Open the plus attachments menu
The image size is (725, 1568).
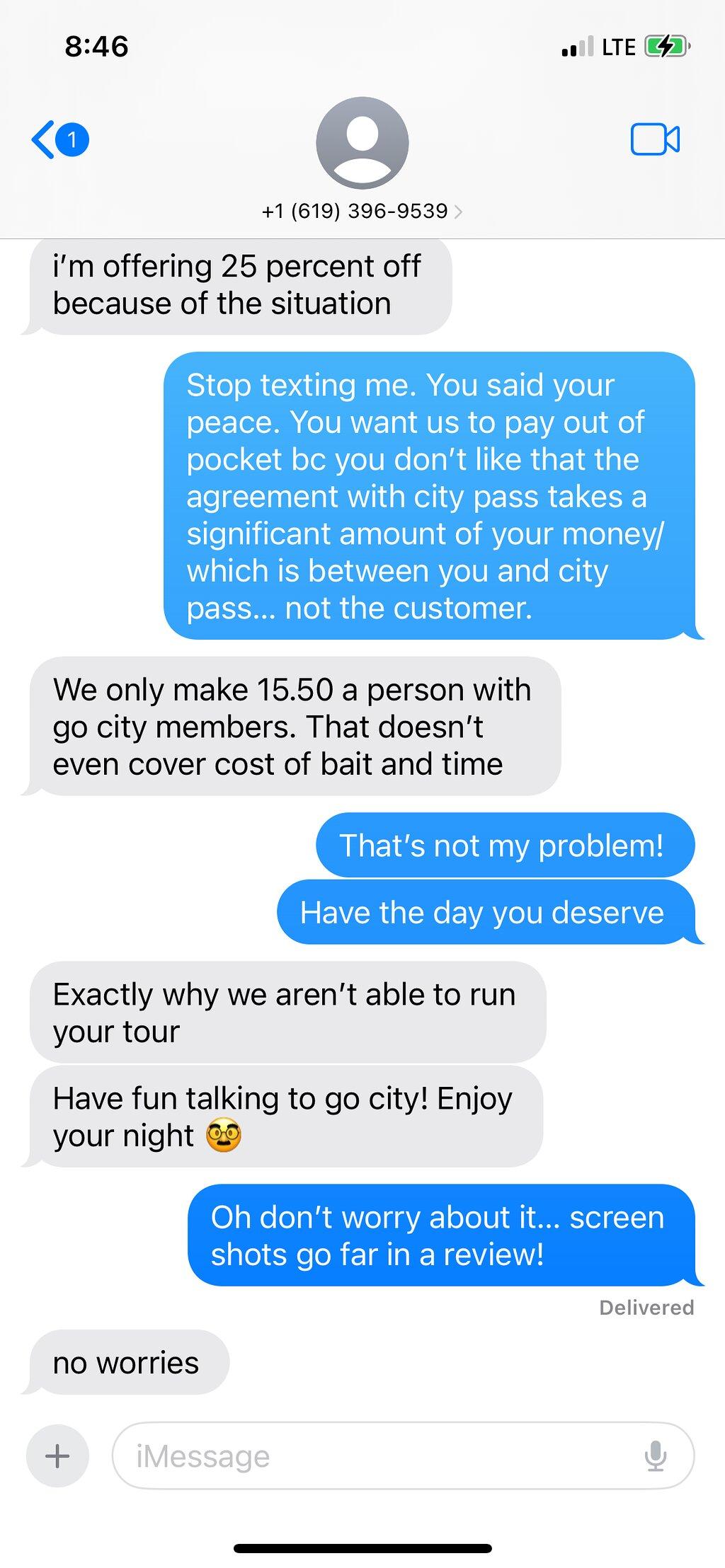click(57, 1455)
